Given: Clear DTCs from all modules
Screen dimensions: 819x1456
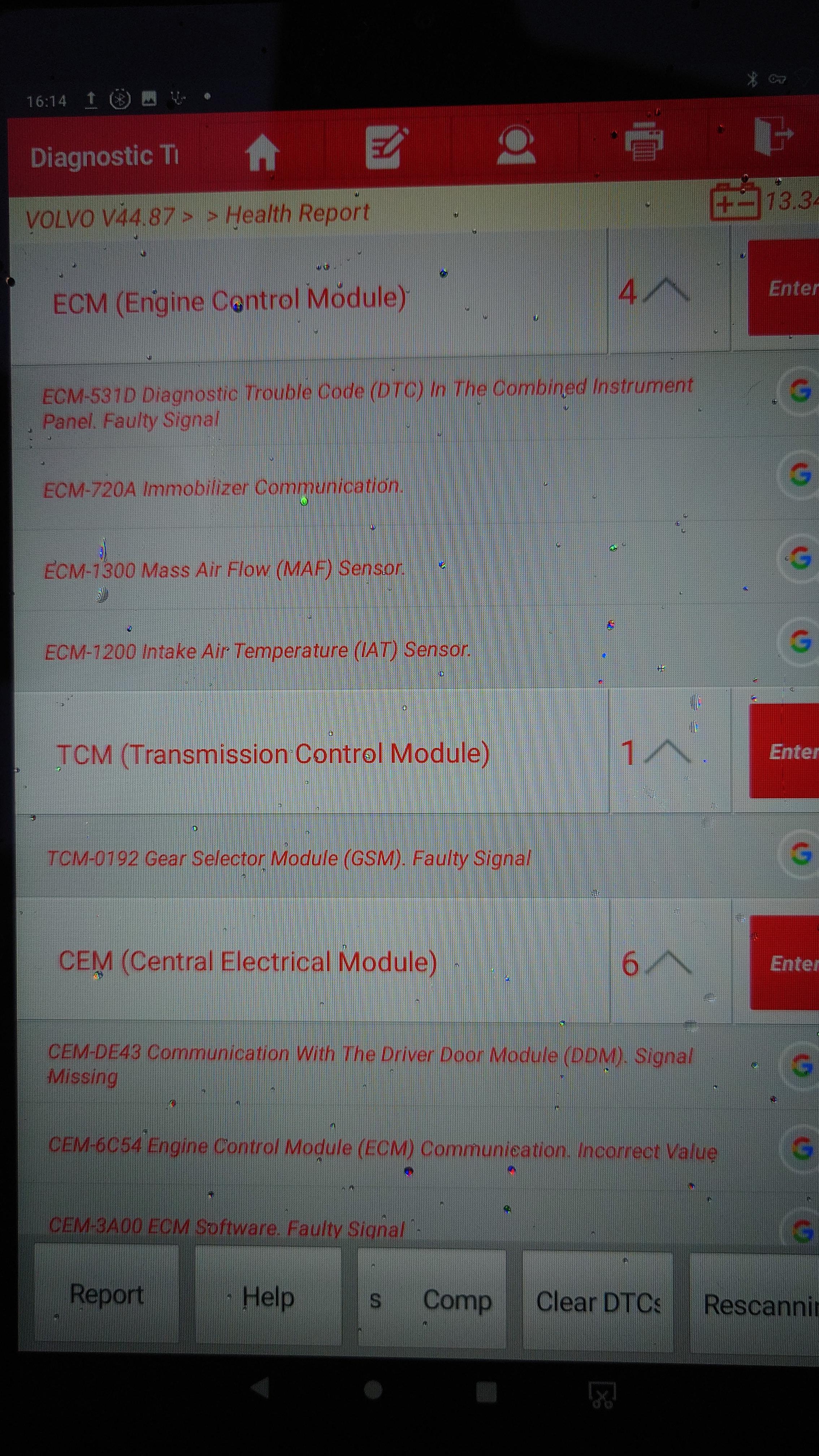Looking at the screenshot, I should pyautogui.click(x=597, y=1302).
